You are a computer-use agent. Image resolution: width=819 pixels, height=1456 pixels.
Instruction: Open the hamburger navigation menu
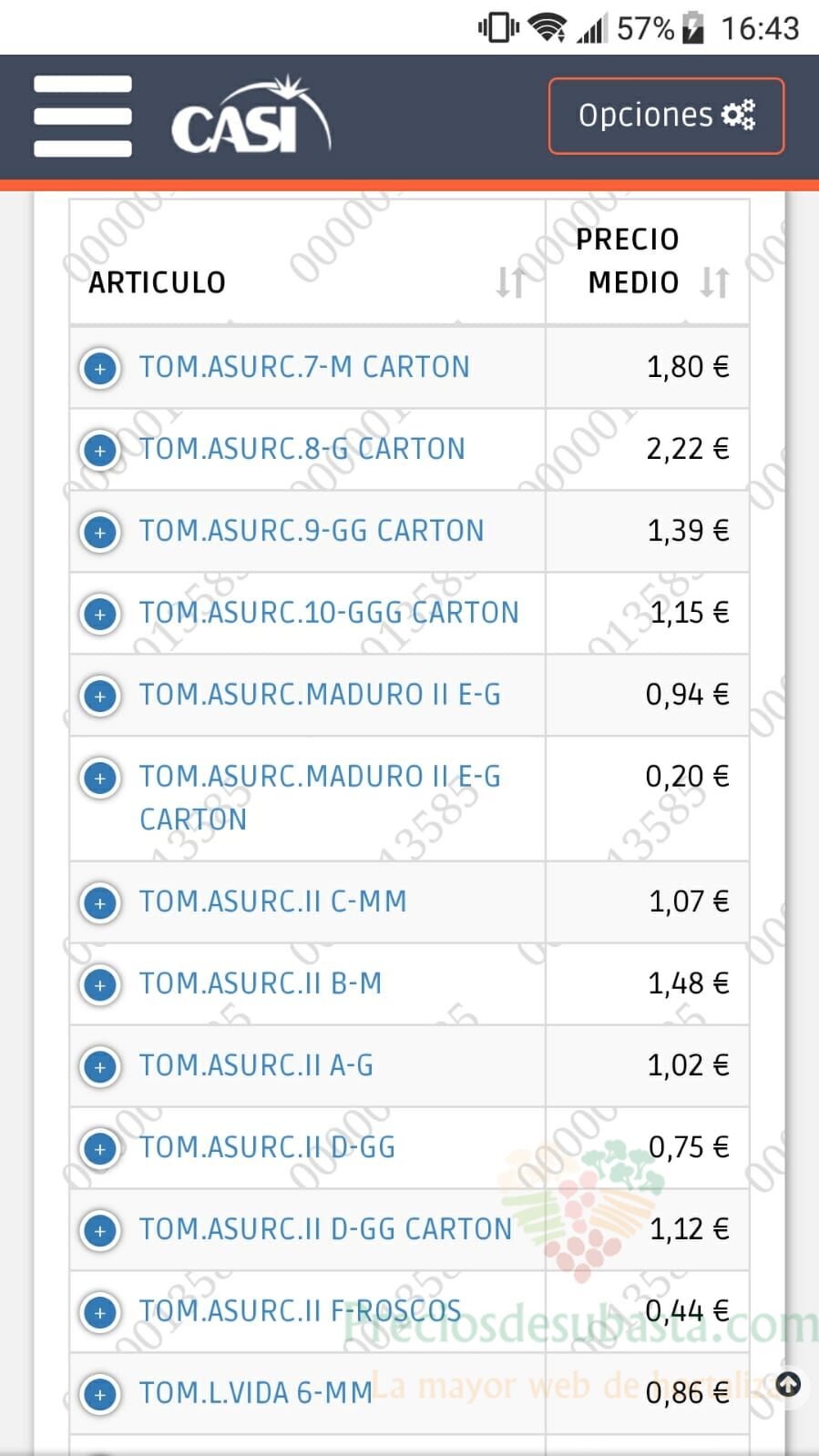point(83,117)
